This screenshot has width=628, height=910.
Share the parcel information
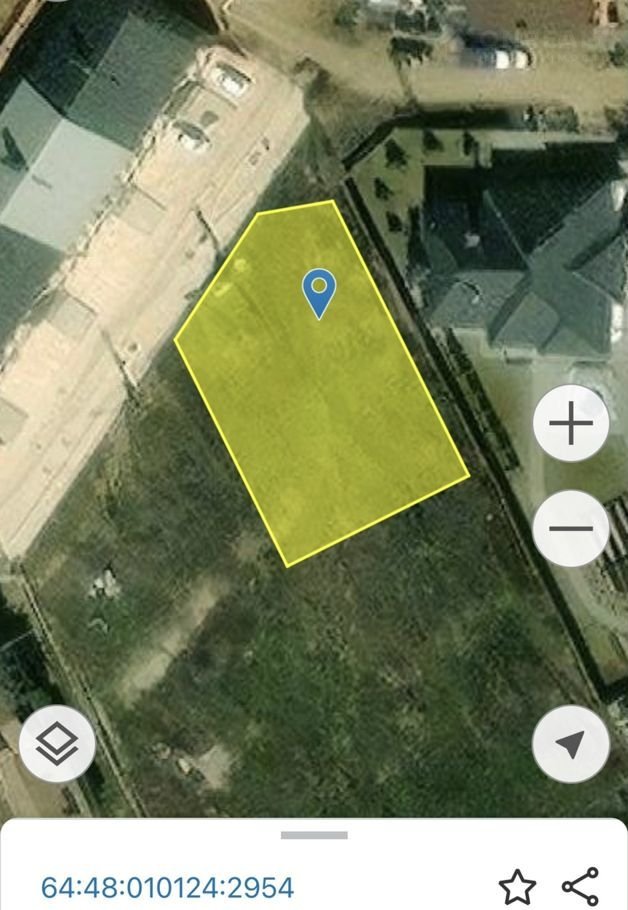pyautogui.click(x=580, y=886)
